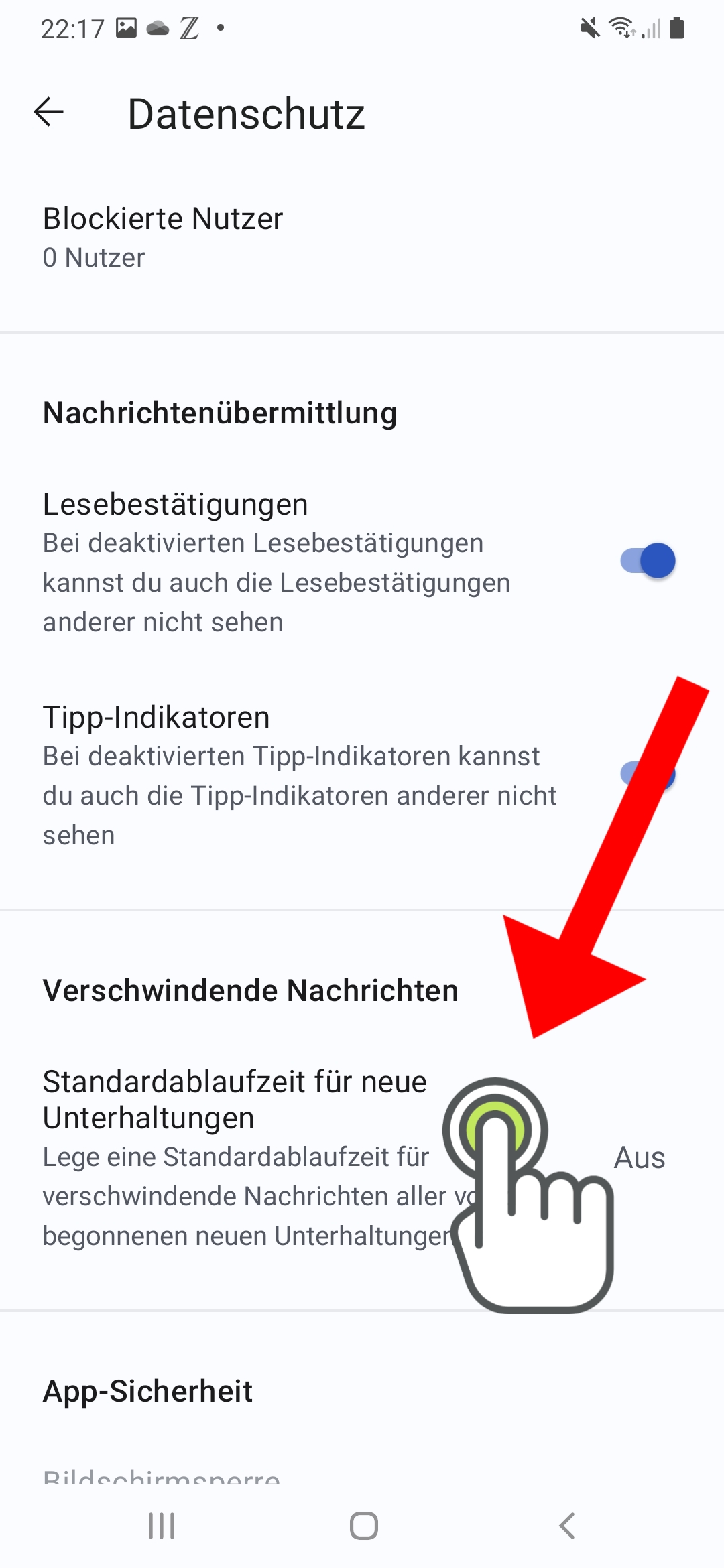Tap the system back button

pos(567,1526)
